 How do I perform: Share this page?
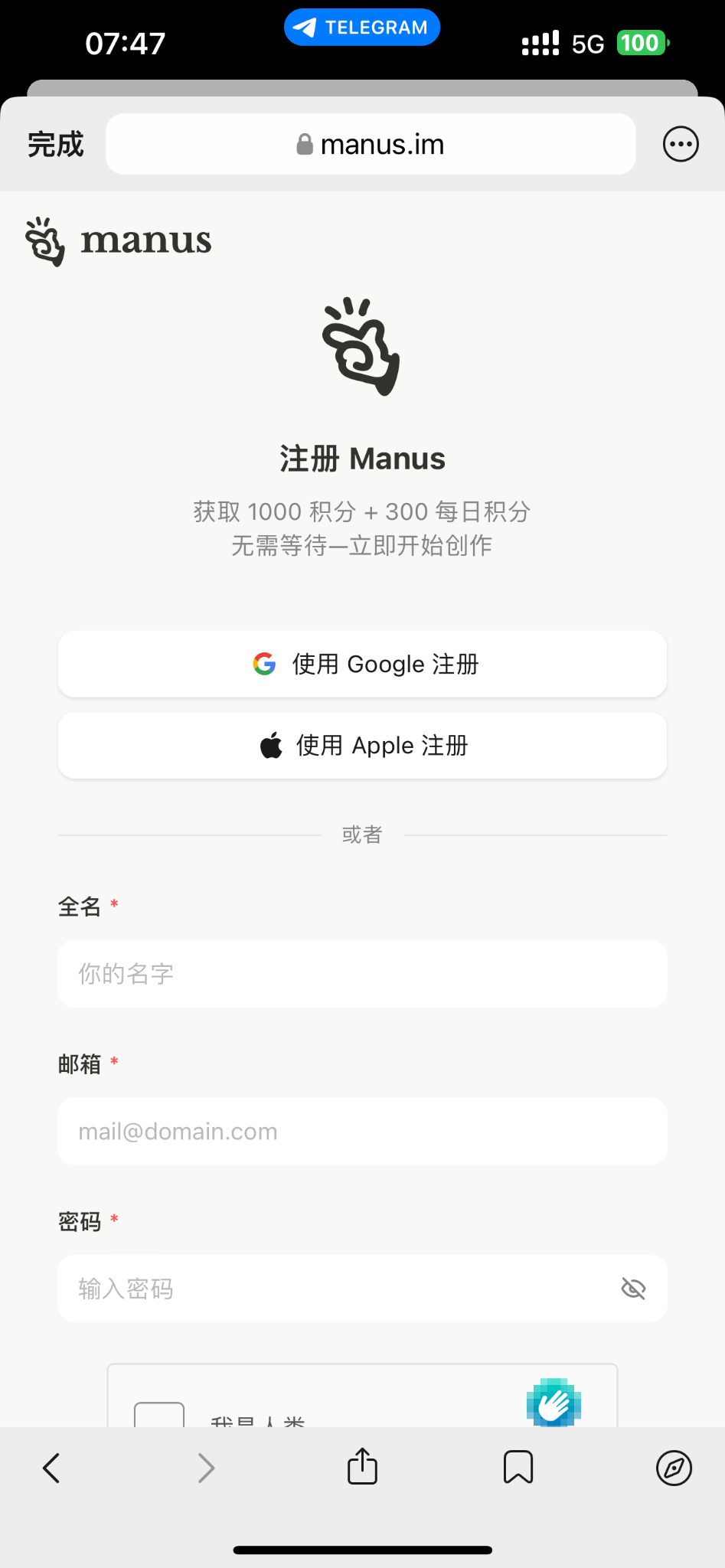[x=362, y=1467]
